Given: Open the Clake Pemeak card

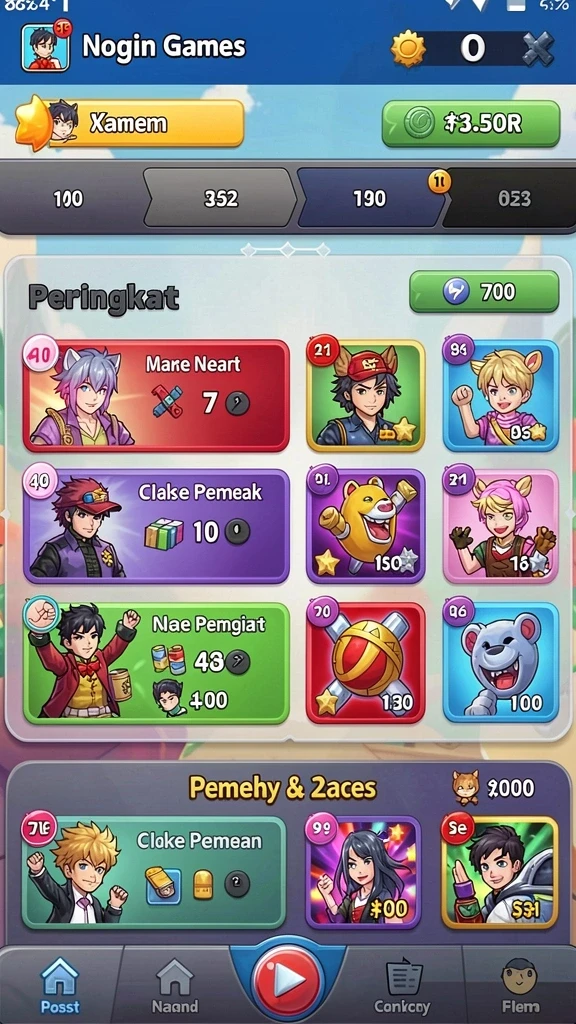Looking at the screenshot, I should coord(156,525).
